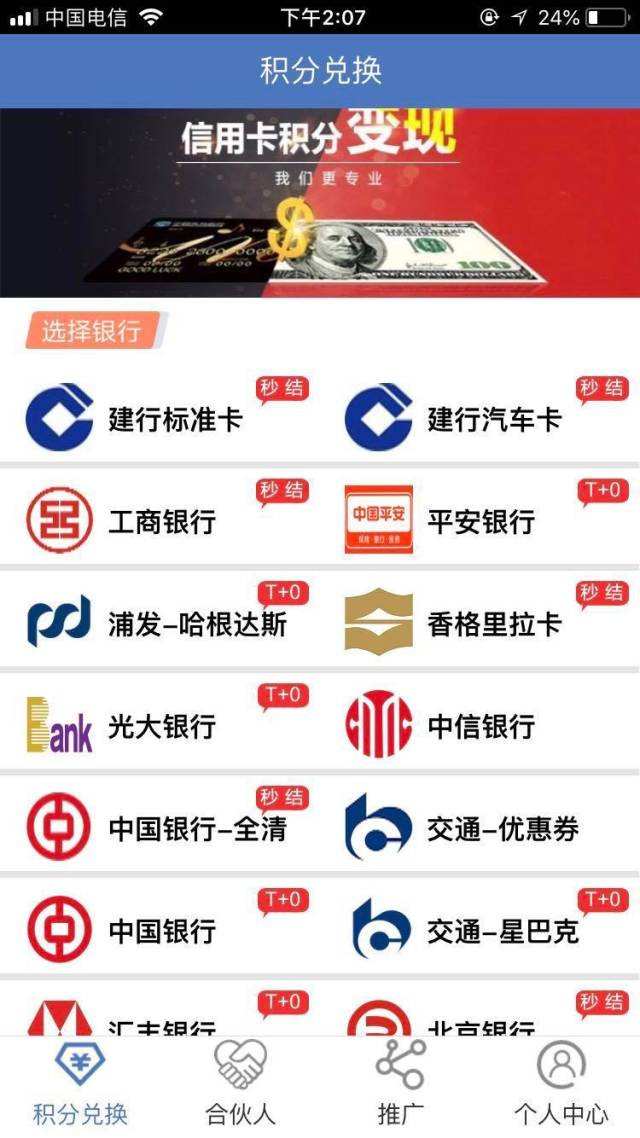Choose 平安银行

pos(480,519)
